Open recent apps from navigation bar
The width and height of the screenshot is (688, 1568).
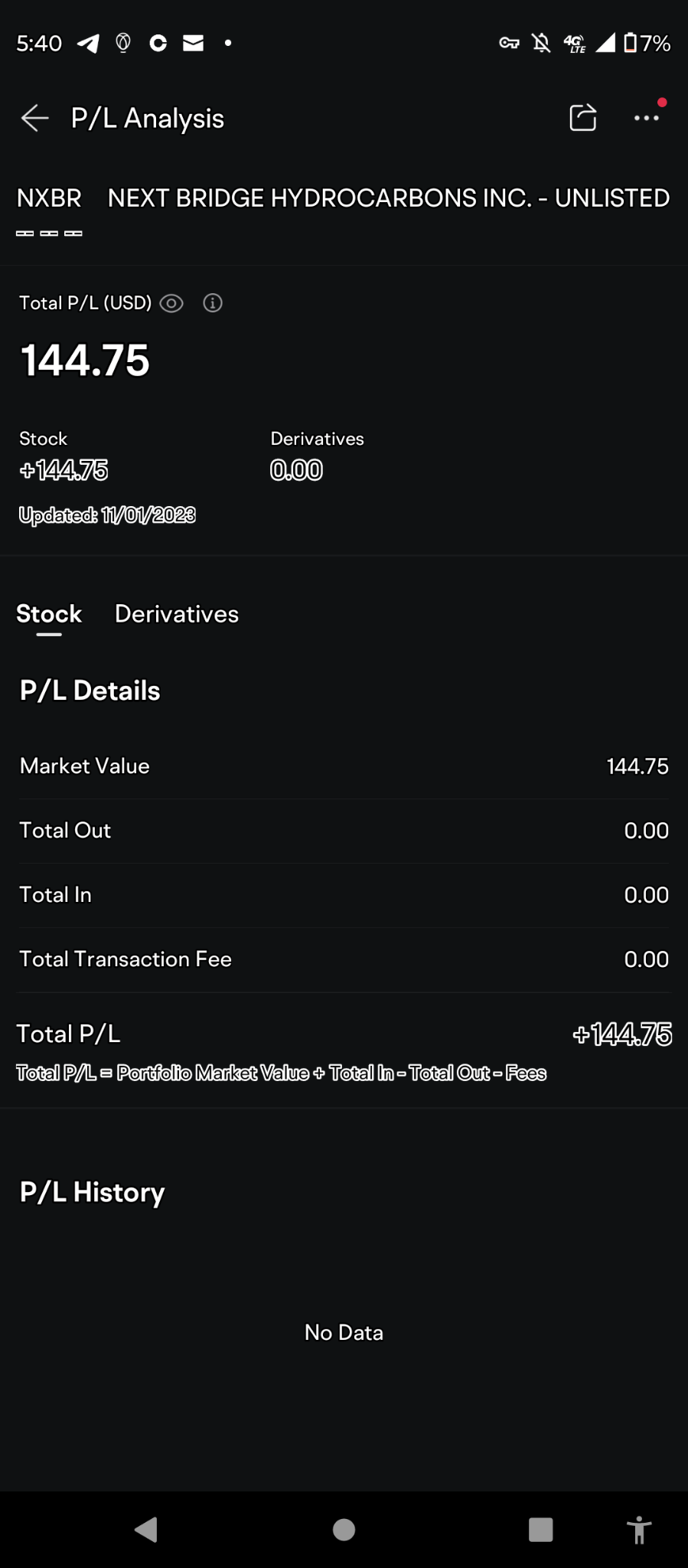coord(541,1530)
